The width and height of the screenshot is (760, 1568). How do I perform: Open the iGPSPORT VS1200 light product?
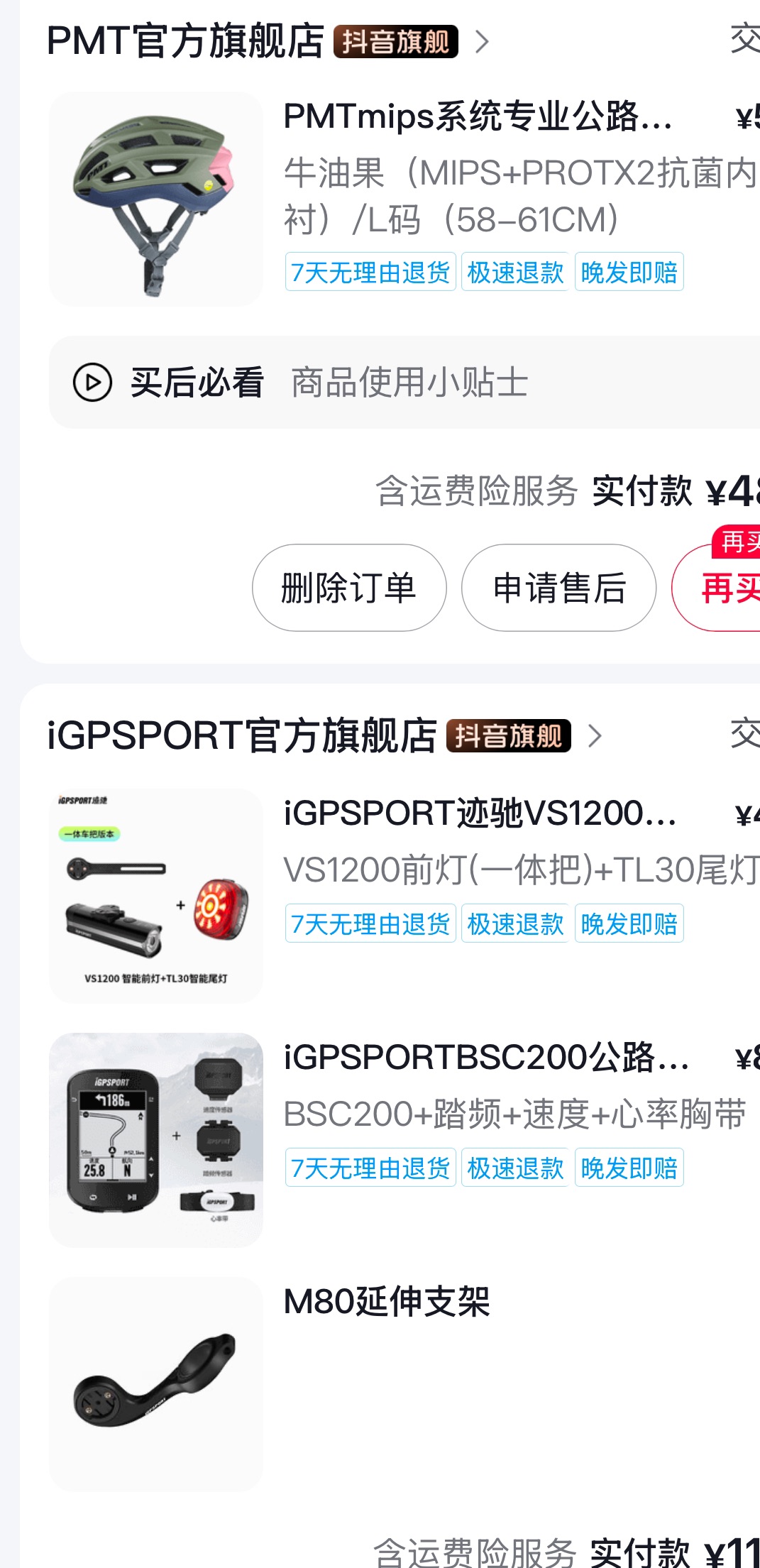point(480,814)
